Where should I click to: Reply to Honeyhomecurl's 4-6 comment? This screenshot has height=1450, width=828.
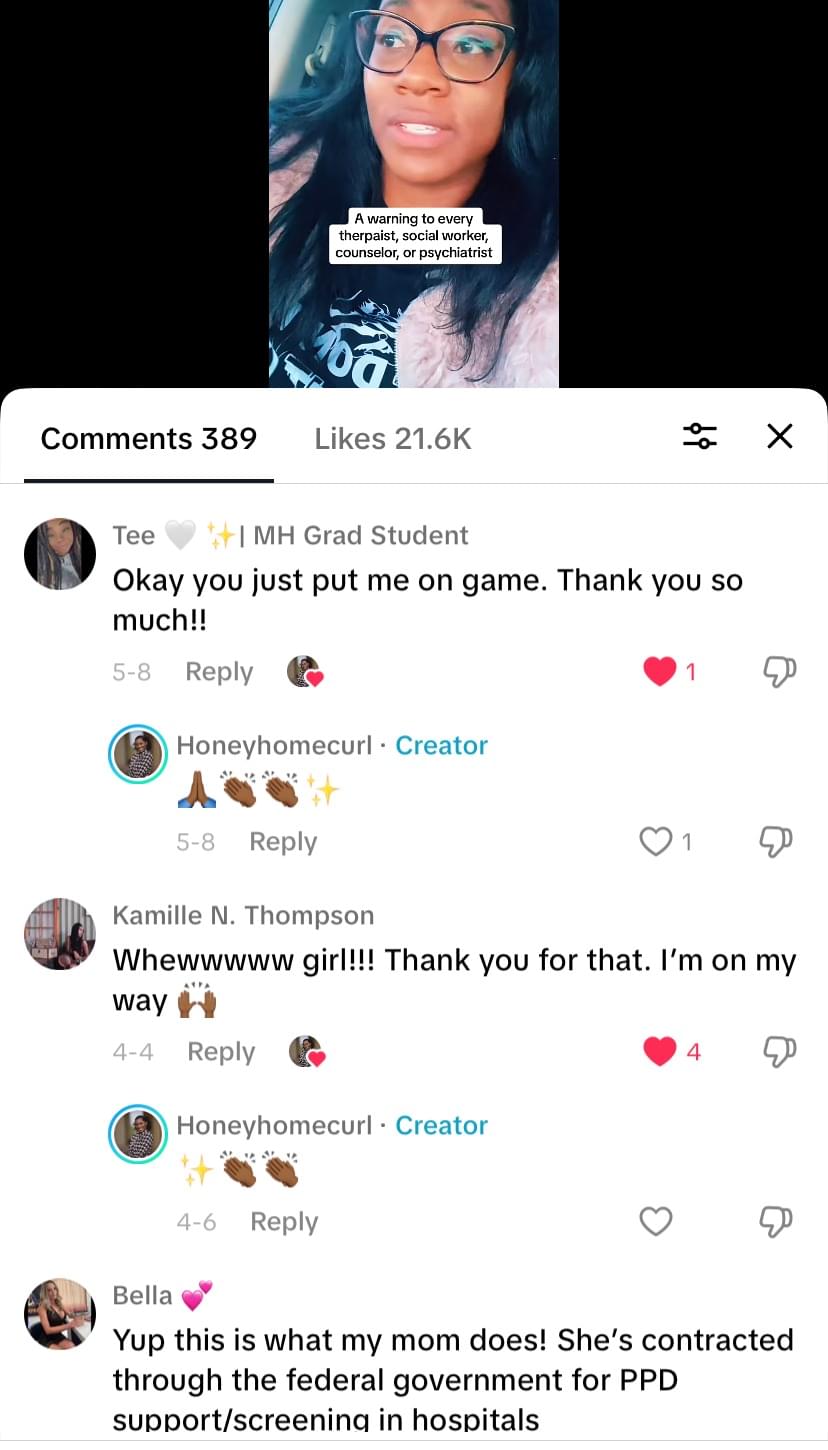pos(284,1222)
